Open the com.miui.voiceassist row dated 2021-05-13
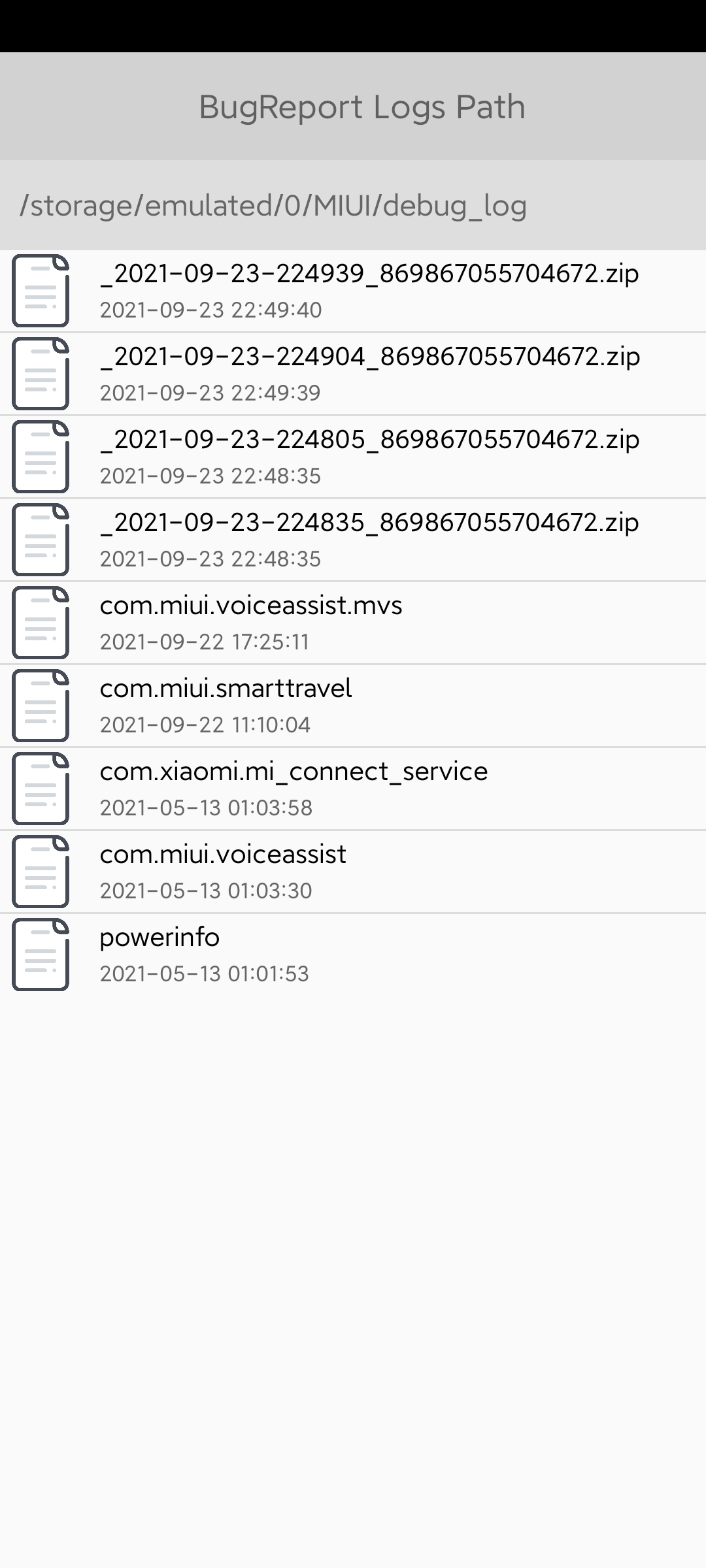Screen dimensions: 706x1568 click(353, 872)
